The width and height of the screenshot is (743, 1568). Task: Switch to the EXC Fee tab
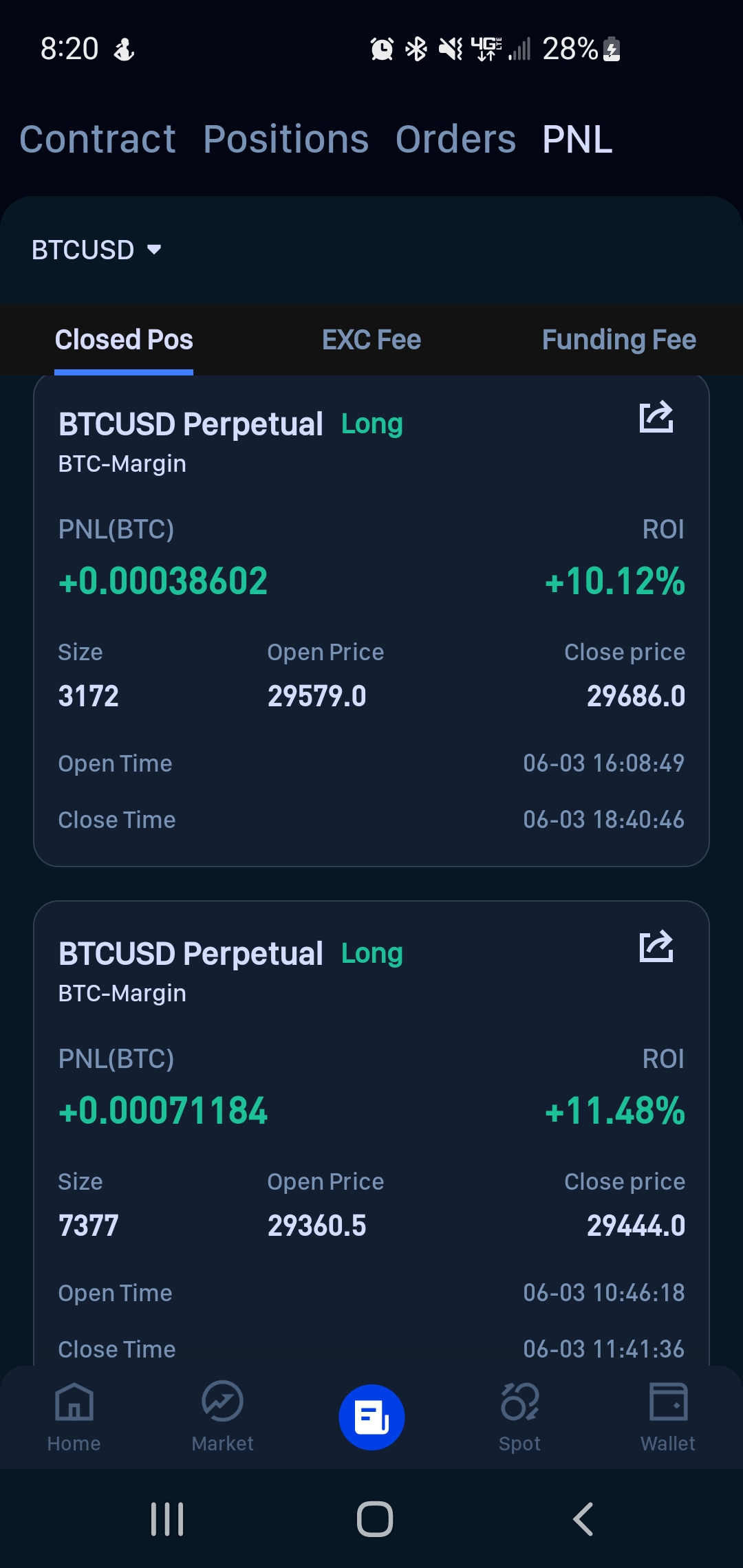pyautogui.click(x=371, y=340)
